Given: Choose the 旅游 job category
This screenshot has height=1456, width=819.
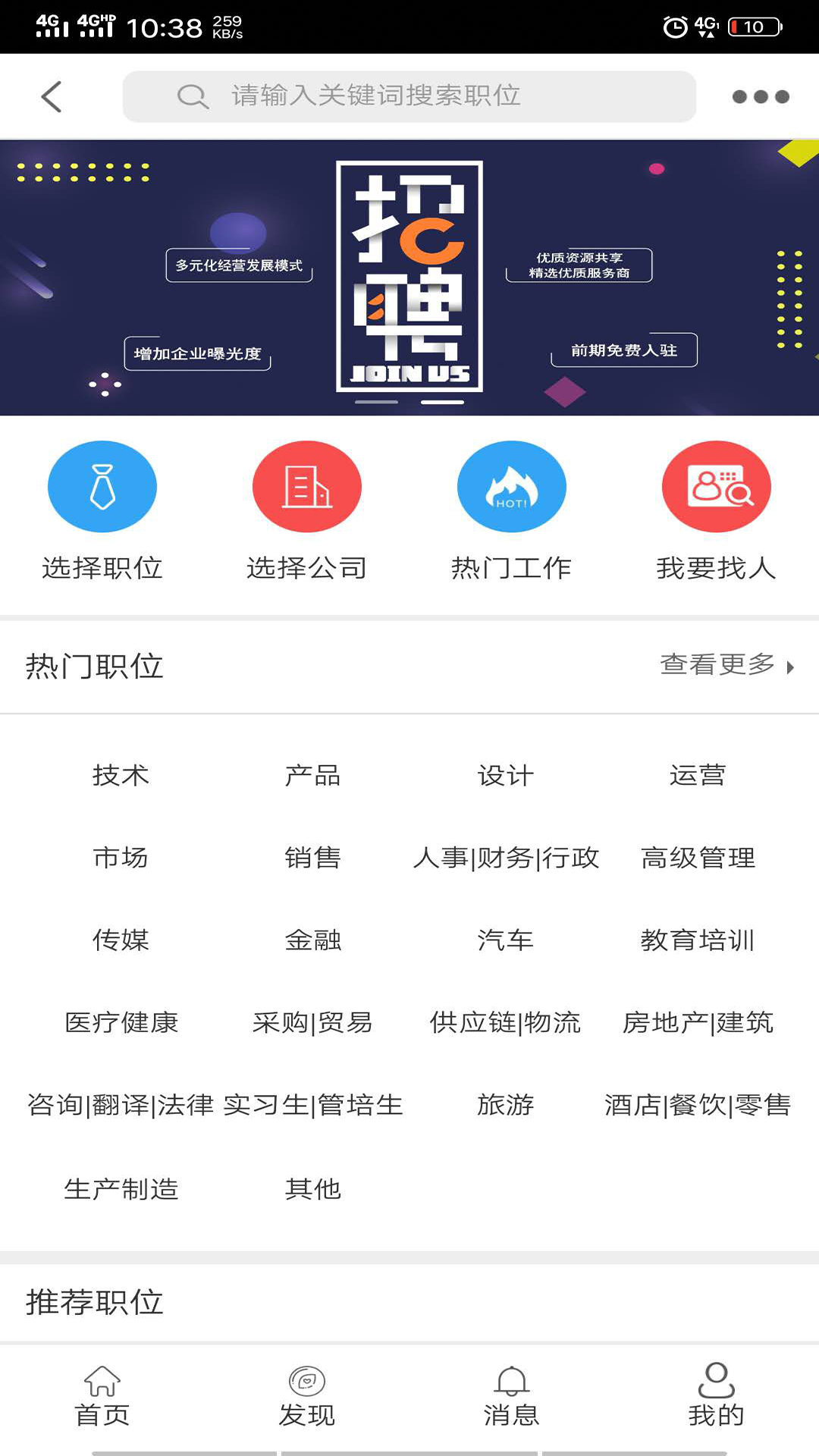Looking at the screenshot, I should click(x=506, y=1105).
